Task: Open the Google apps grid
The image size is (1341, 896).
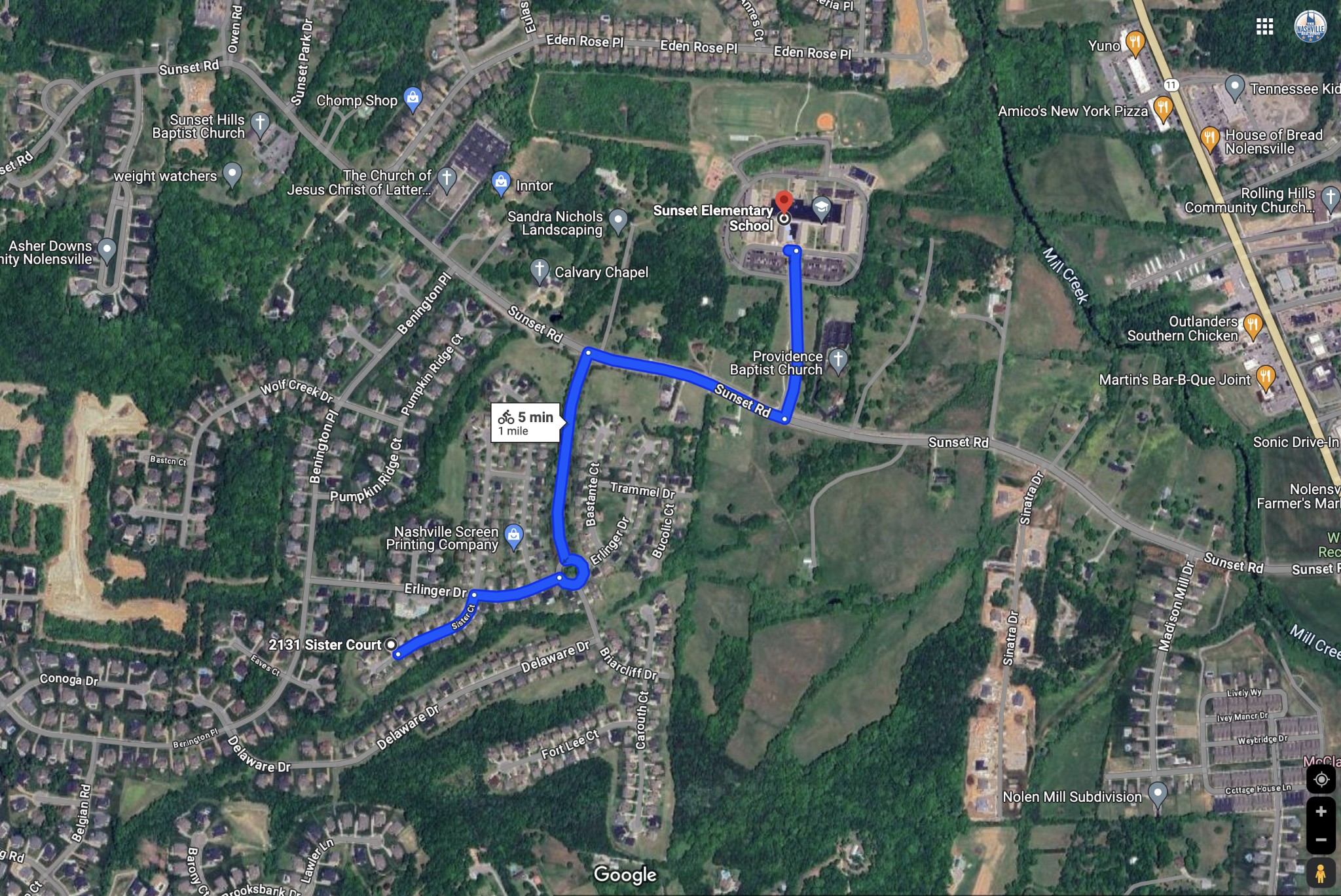Action: (x=1264, y=27)
